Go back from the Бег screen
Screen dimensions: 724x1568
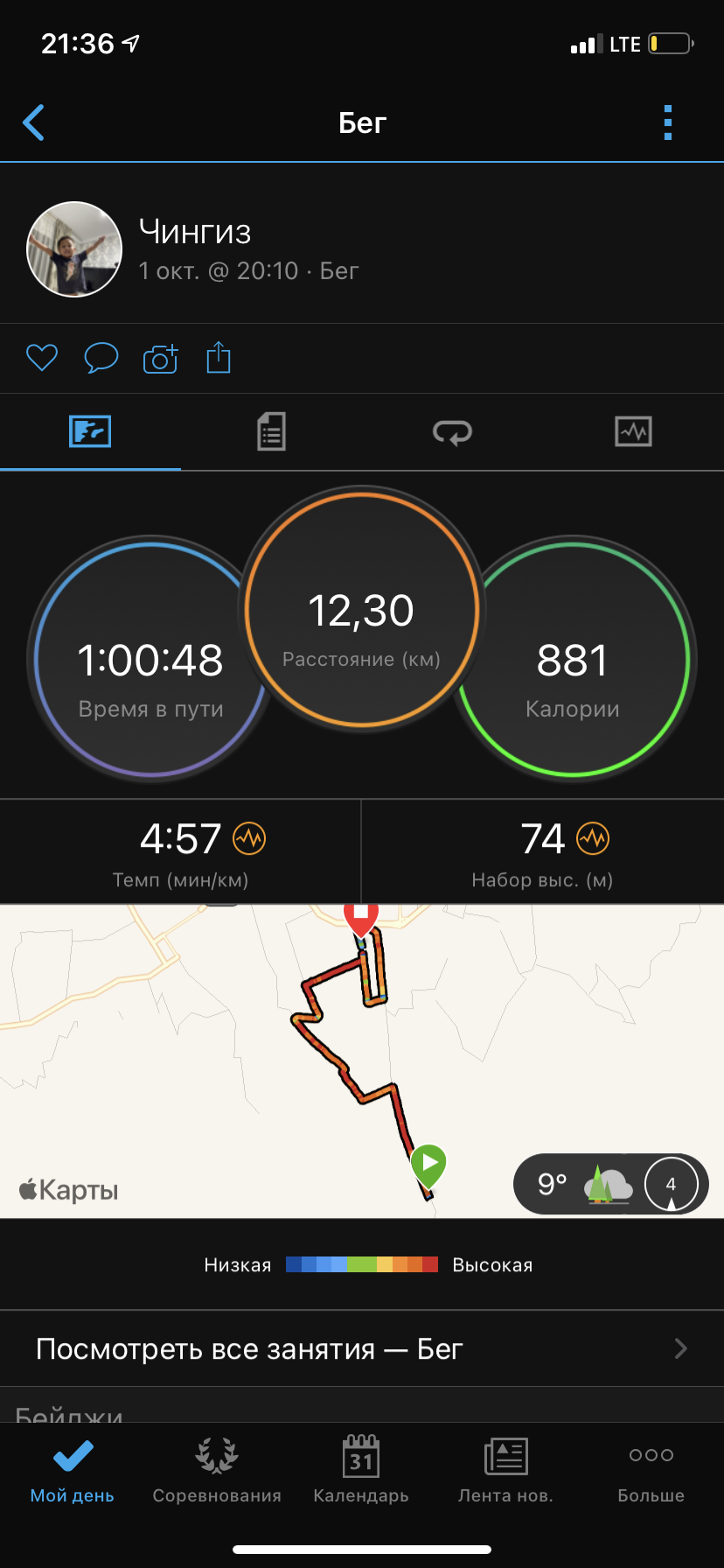coord(34,123)
